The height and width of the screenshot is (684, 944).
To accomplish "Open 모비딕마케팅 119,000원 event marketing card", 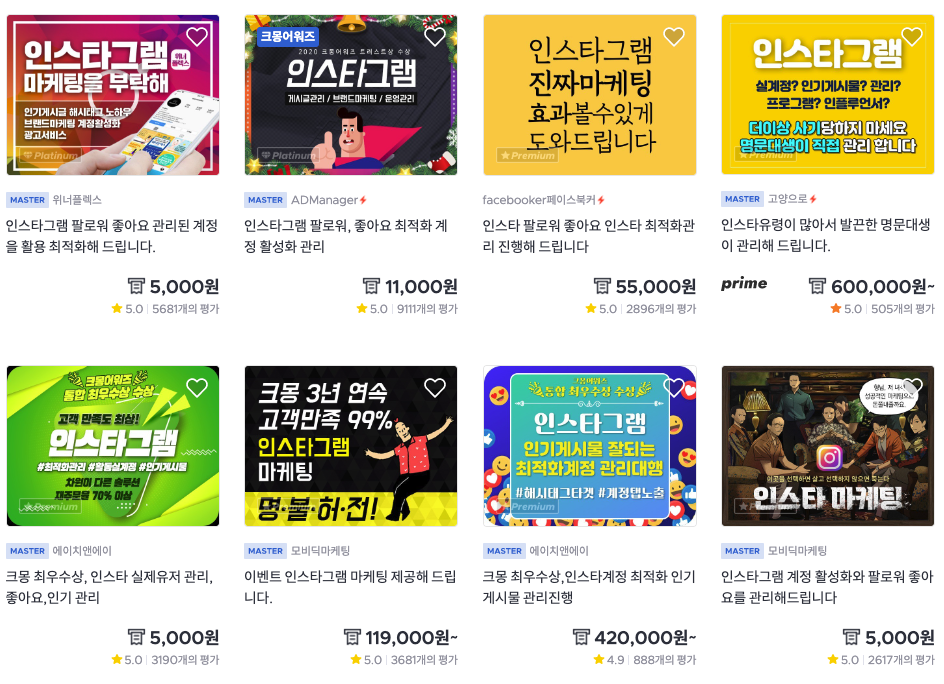I will tap(350, 446).
